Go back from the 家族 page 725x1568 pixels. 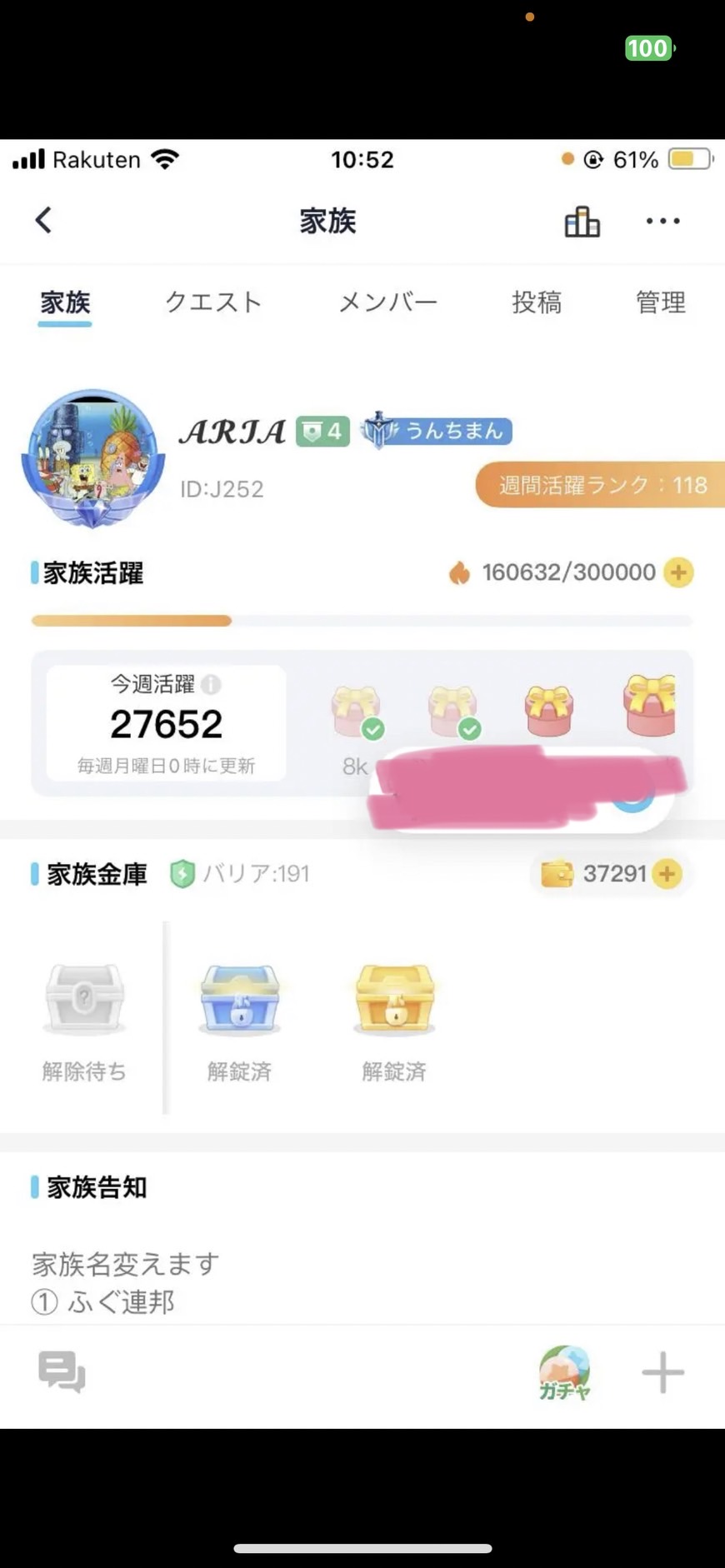(x=44, y=221)
